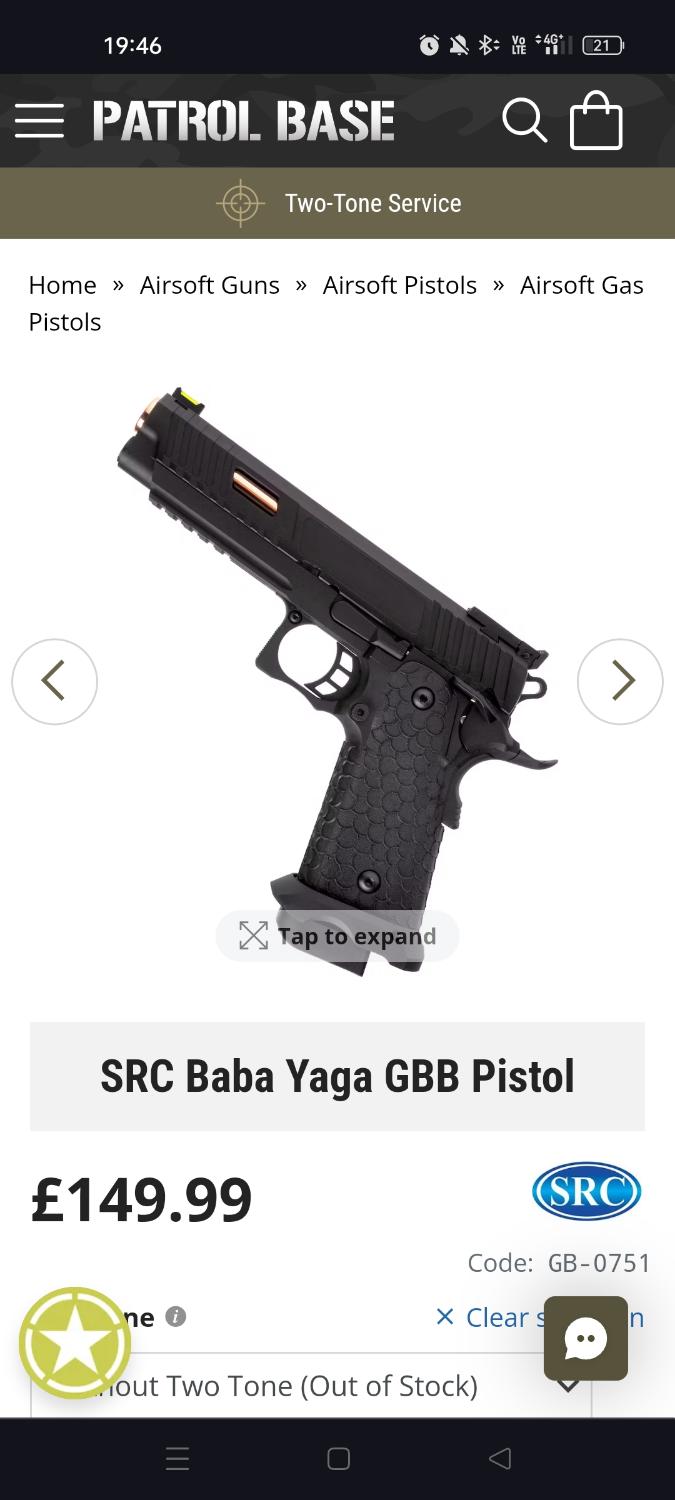Expand the Baba Yaga pistol image

click(x=338, y=936)
